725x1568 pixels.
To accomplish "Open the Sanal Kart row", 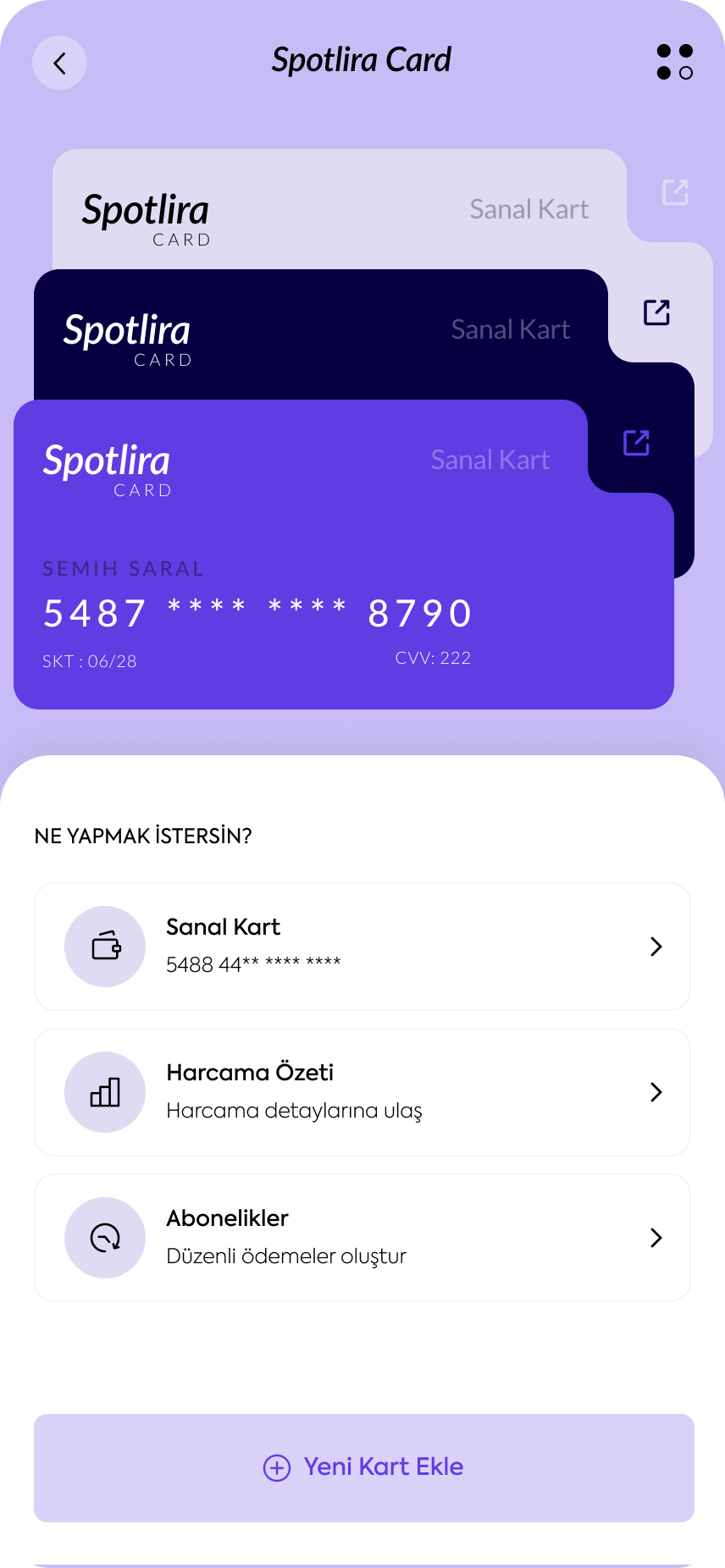I will coord(362,947).
